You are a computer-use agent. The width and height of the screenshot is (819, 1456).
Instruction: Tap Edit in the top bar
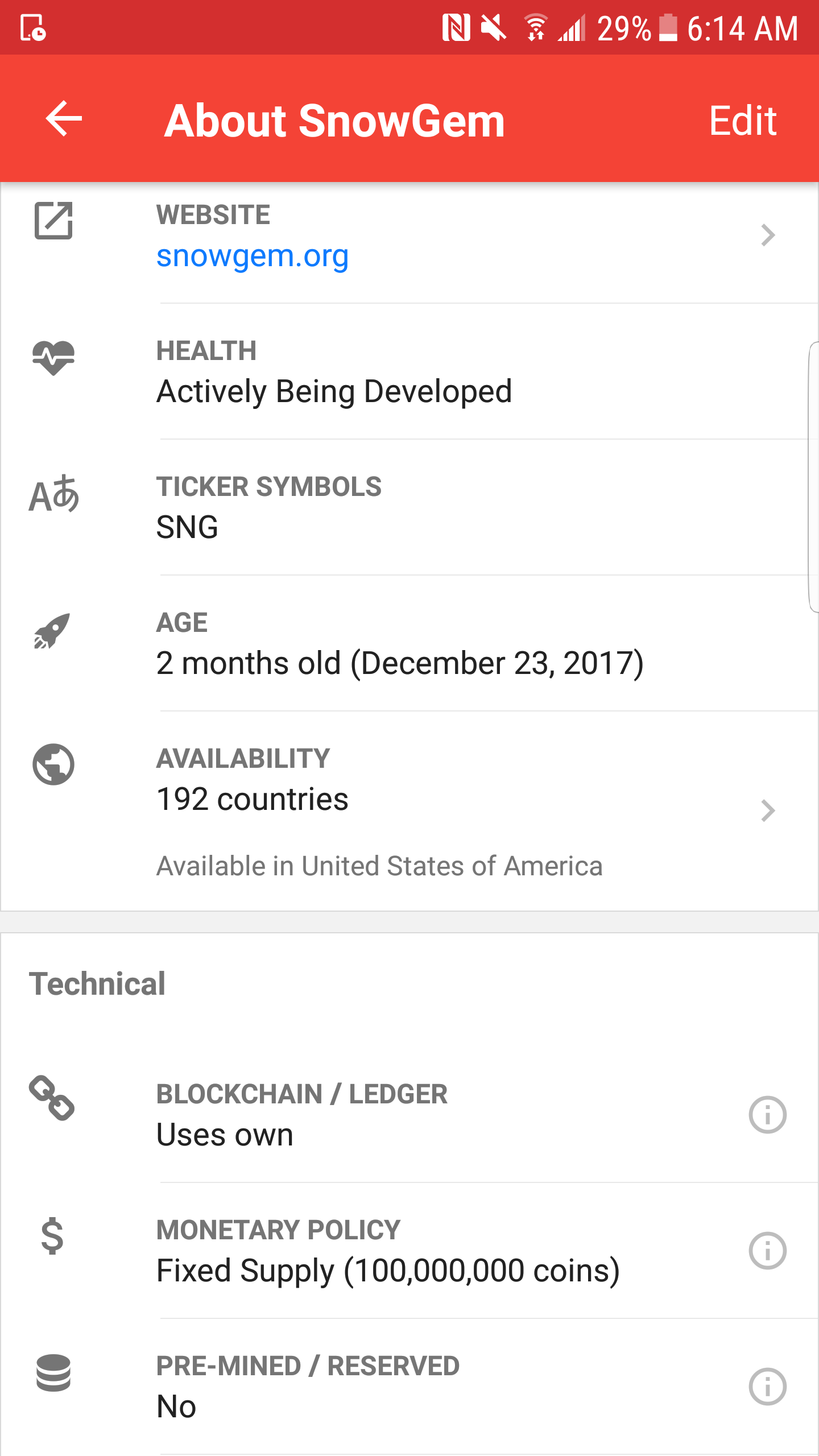pos(743,121)
